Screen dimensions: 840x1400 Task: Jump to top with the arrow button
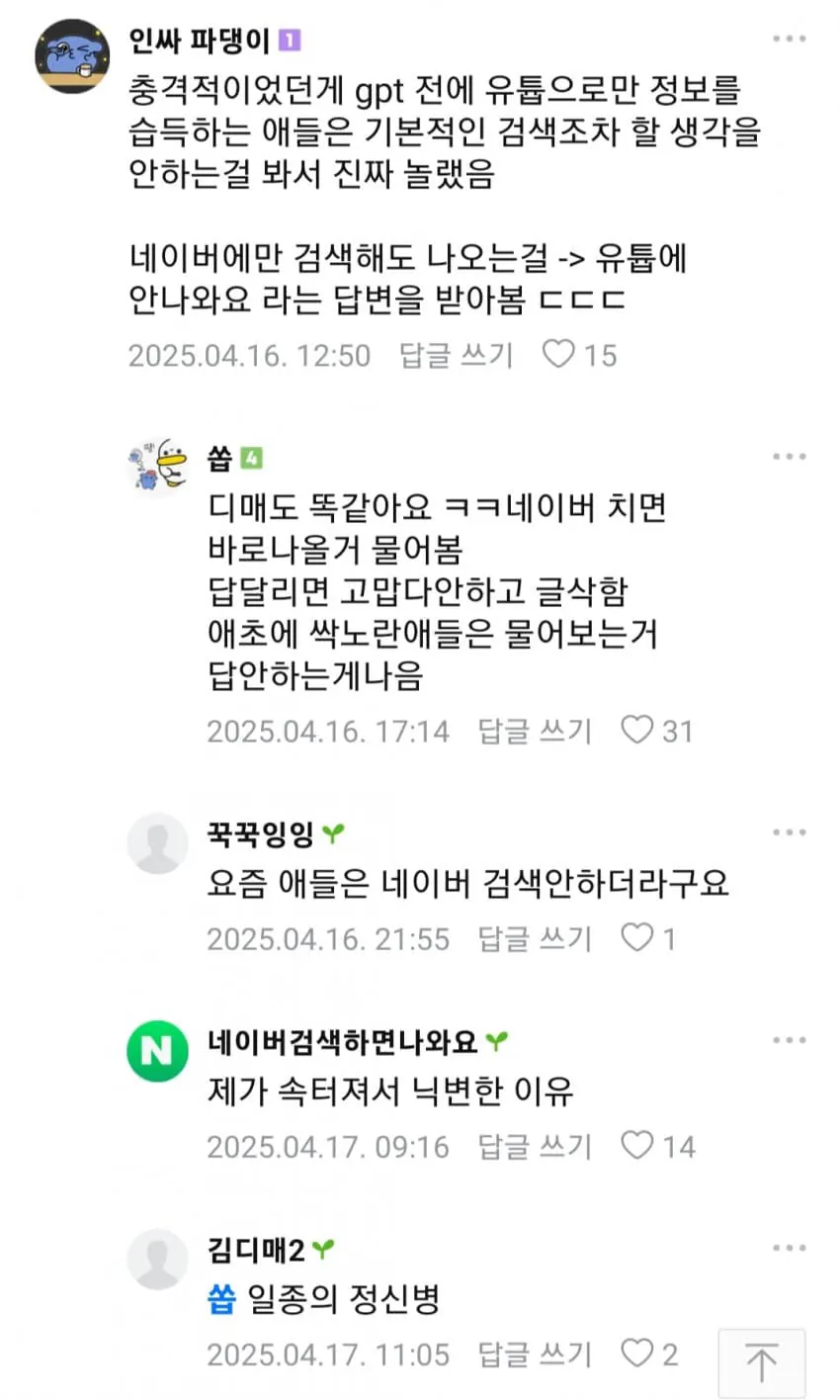[761, 1363]
